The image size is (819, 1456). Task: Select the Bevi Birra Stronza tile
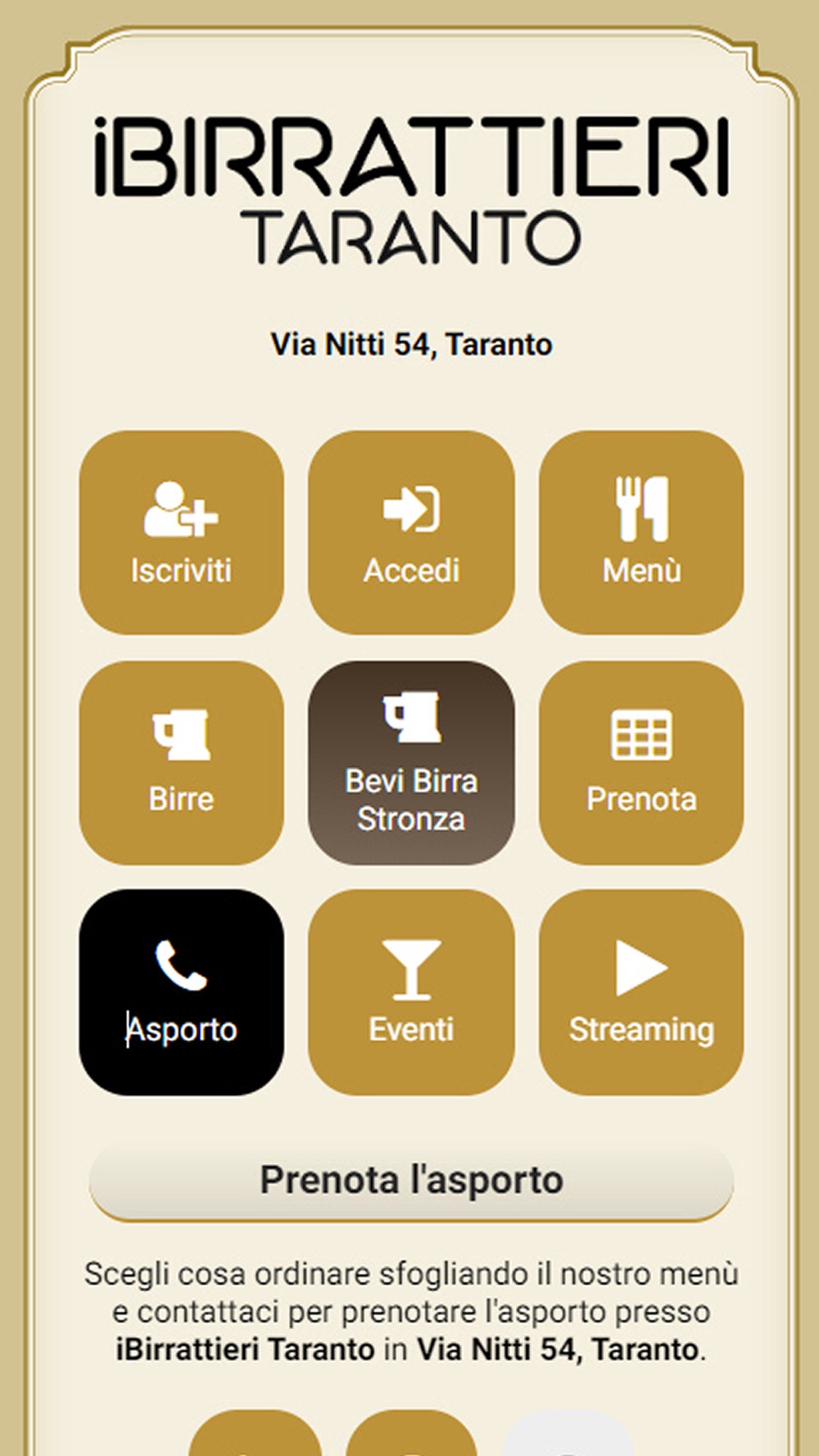tap(411, 763)
